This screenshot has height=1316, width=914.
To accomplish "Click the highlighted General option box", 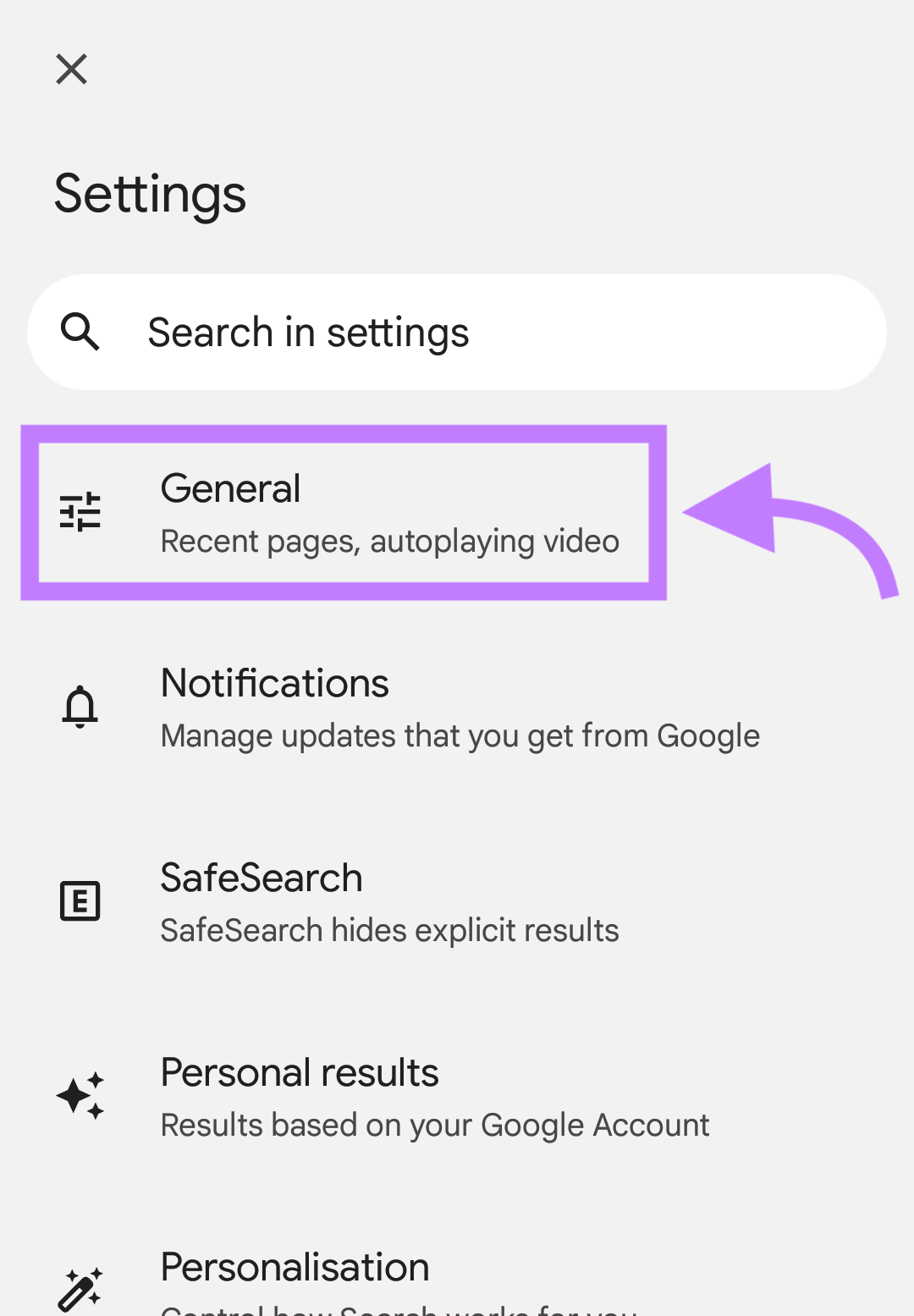I will 343,510.
